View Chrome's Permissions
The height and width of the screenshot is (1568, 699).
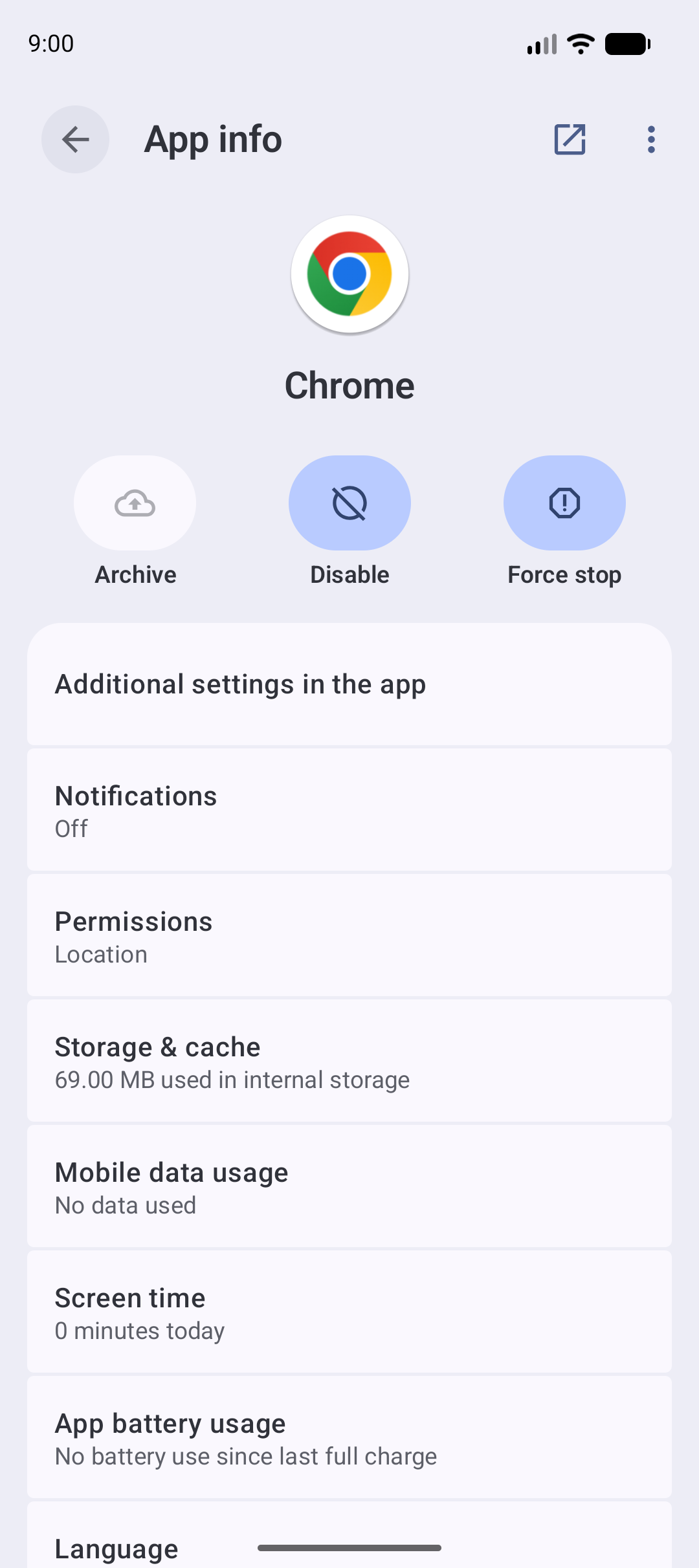click(x=349, y=935)
